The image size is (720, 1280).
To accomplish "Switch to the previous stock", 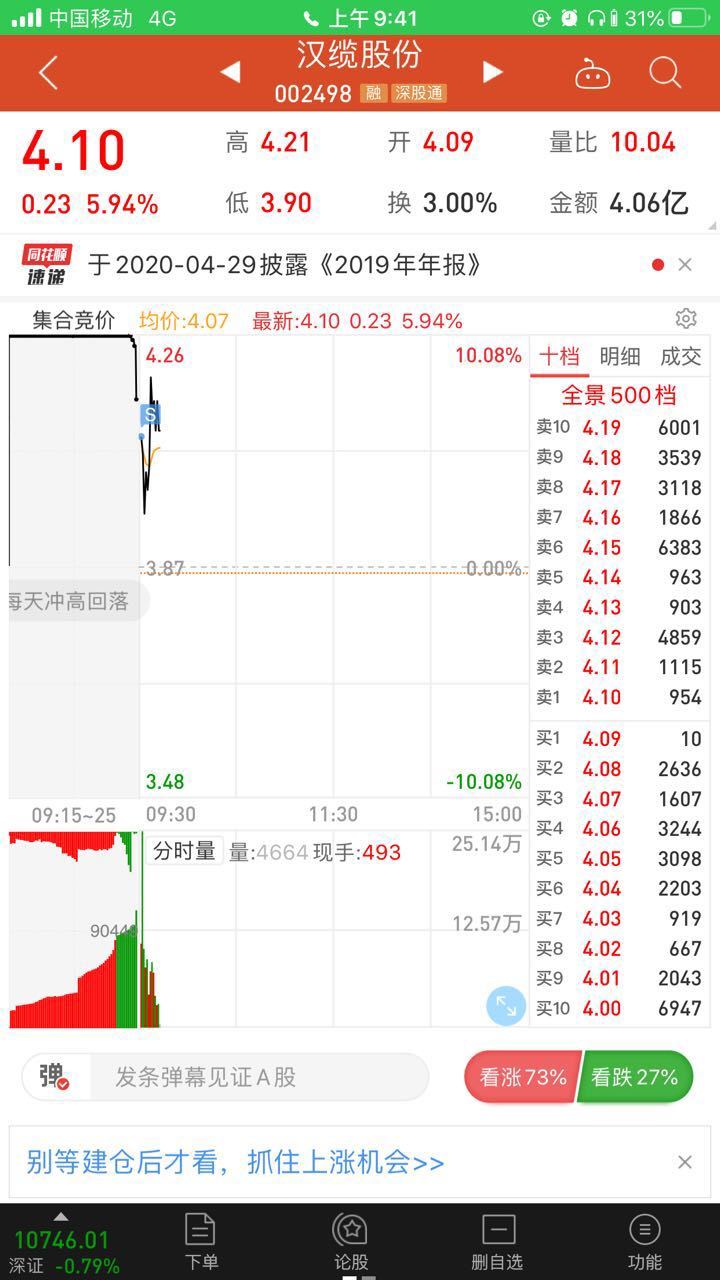I will [x=230, y=72].
